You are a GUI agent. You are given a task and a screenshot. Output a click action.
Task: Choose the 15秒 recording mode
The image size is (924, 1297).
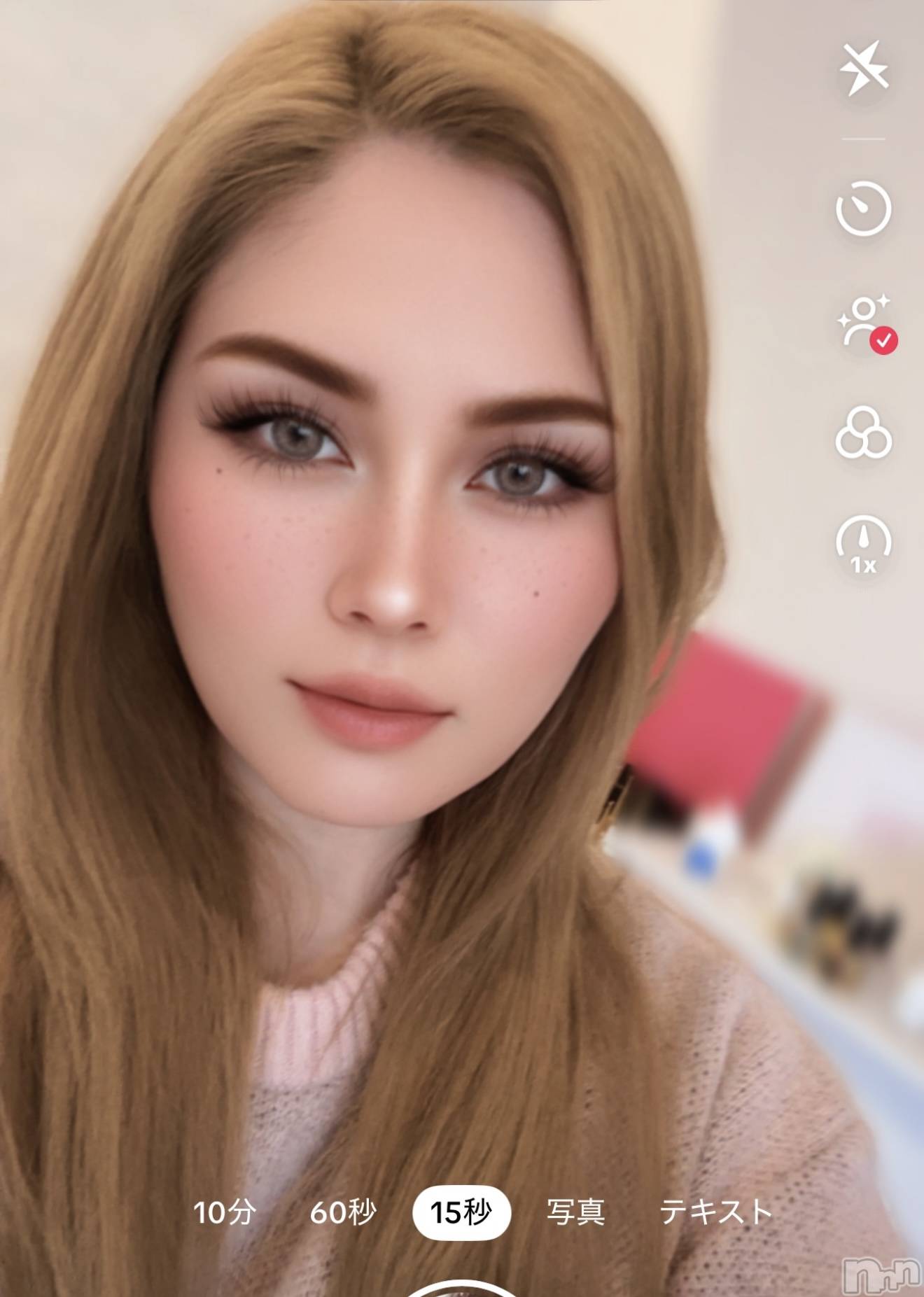tap(461, 1212)
